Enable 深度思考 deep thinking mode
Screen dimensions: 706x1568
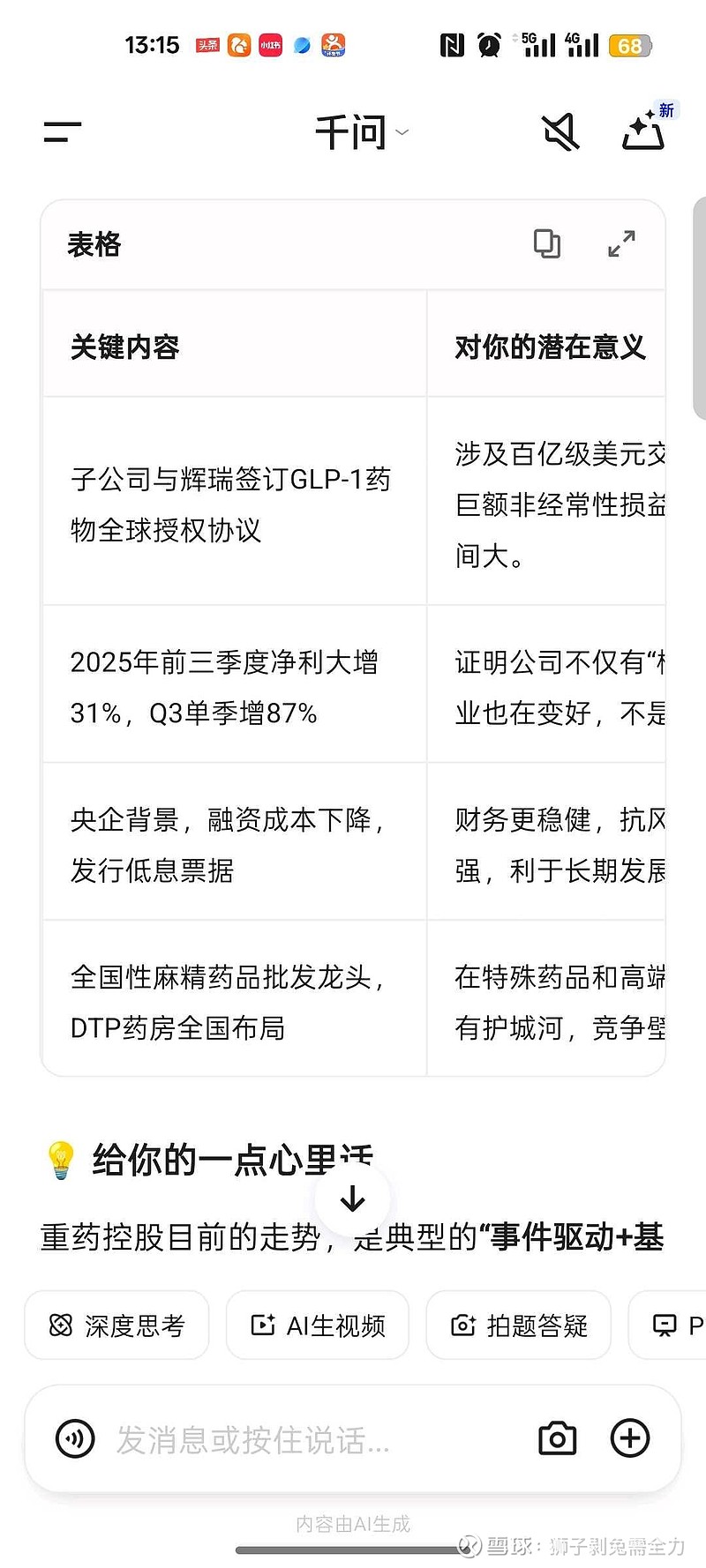coord(116,1325)
